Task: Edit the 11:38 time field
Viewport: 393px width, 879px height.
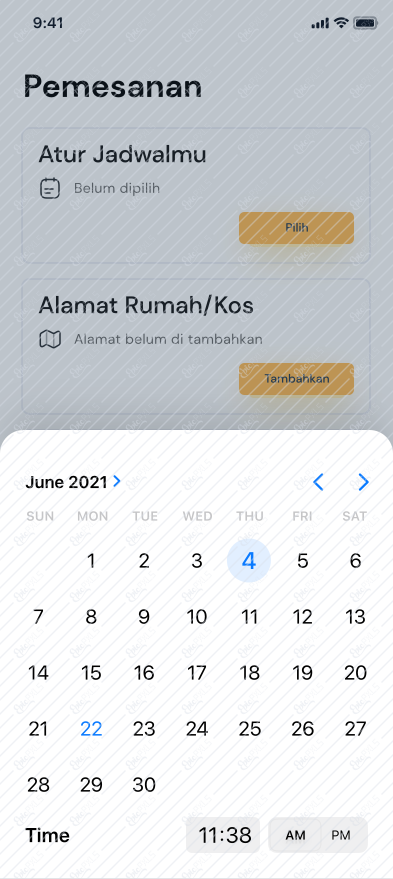Action: click(x=223, y=835)
